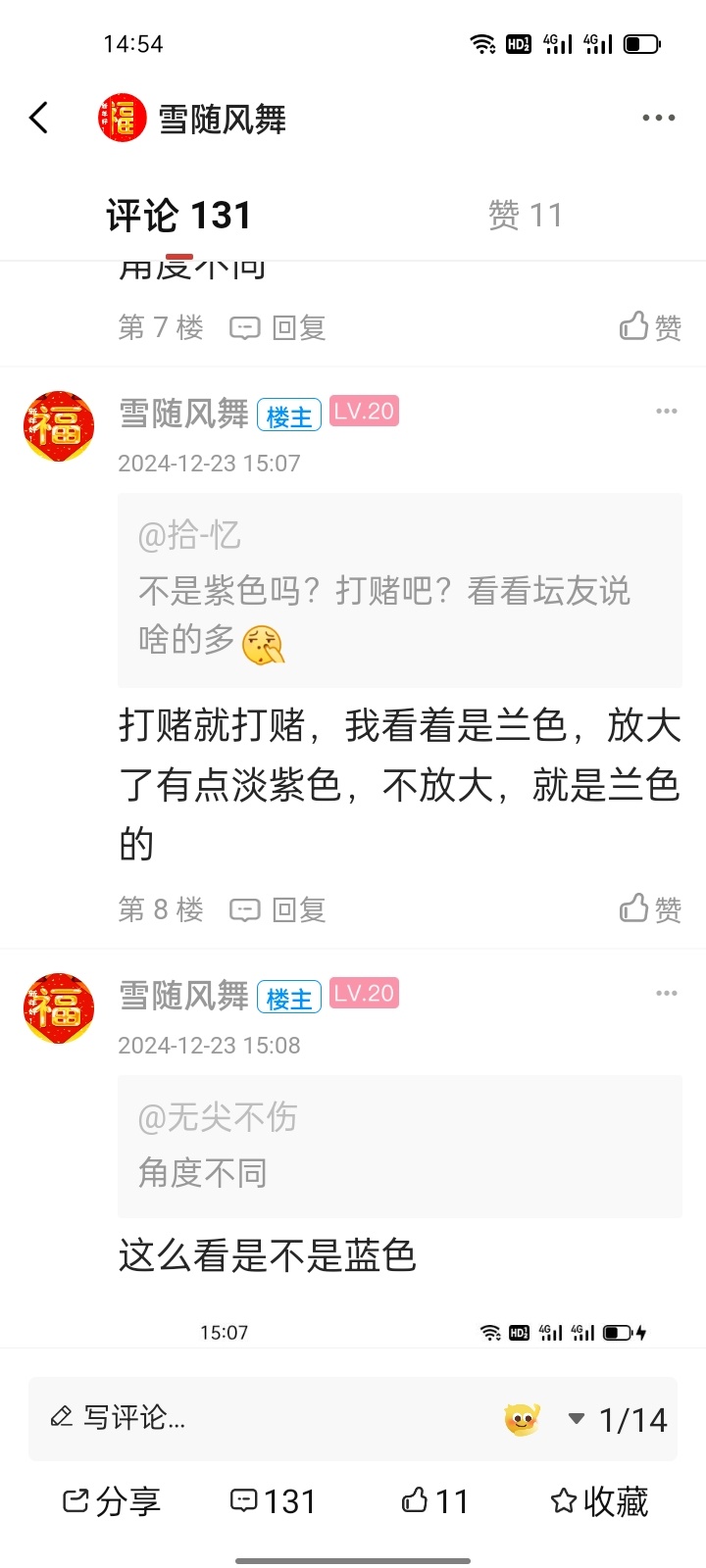Open options for the 15:08 comment
Screen dimensions: 706x1568
tap(667, 994)
